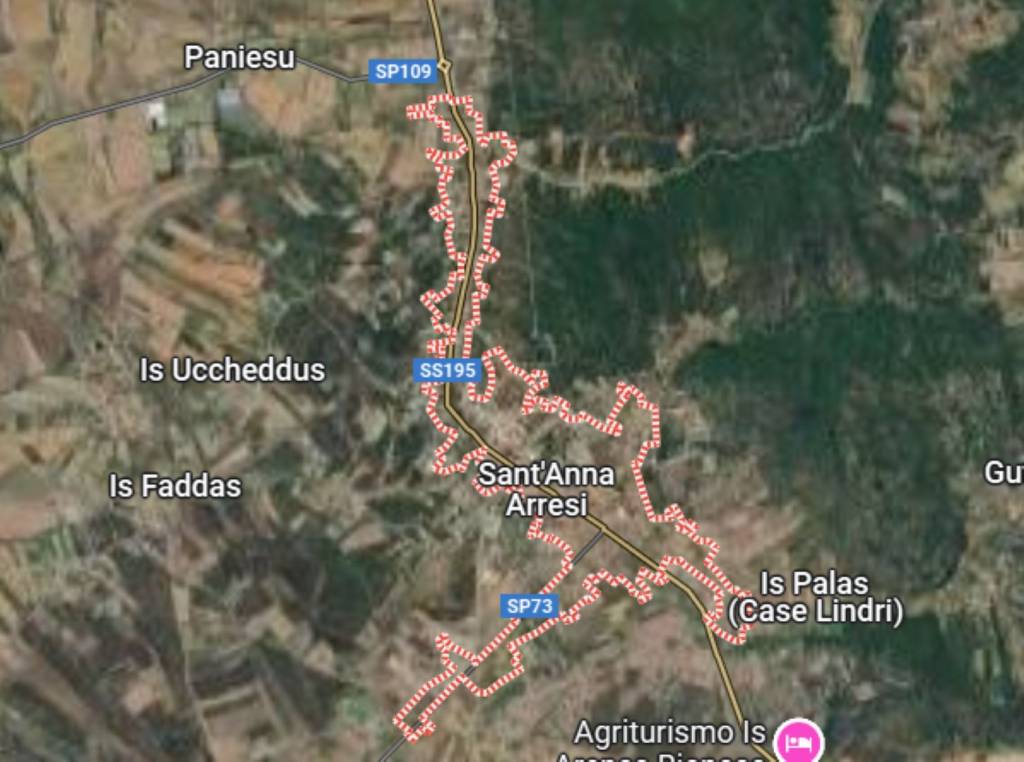Viewport: 1024px width, 762px height.
Task: Tap the Is Palas (Case Lindri) place label
Action: (815, 597)
